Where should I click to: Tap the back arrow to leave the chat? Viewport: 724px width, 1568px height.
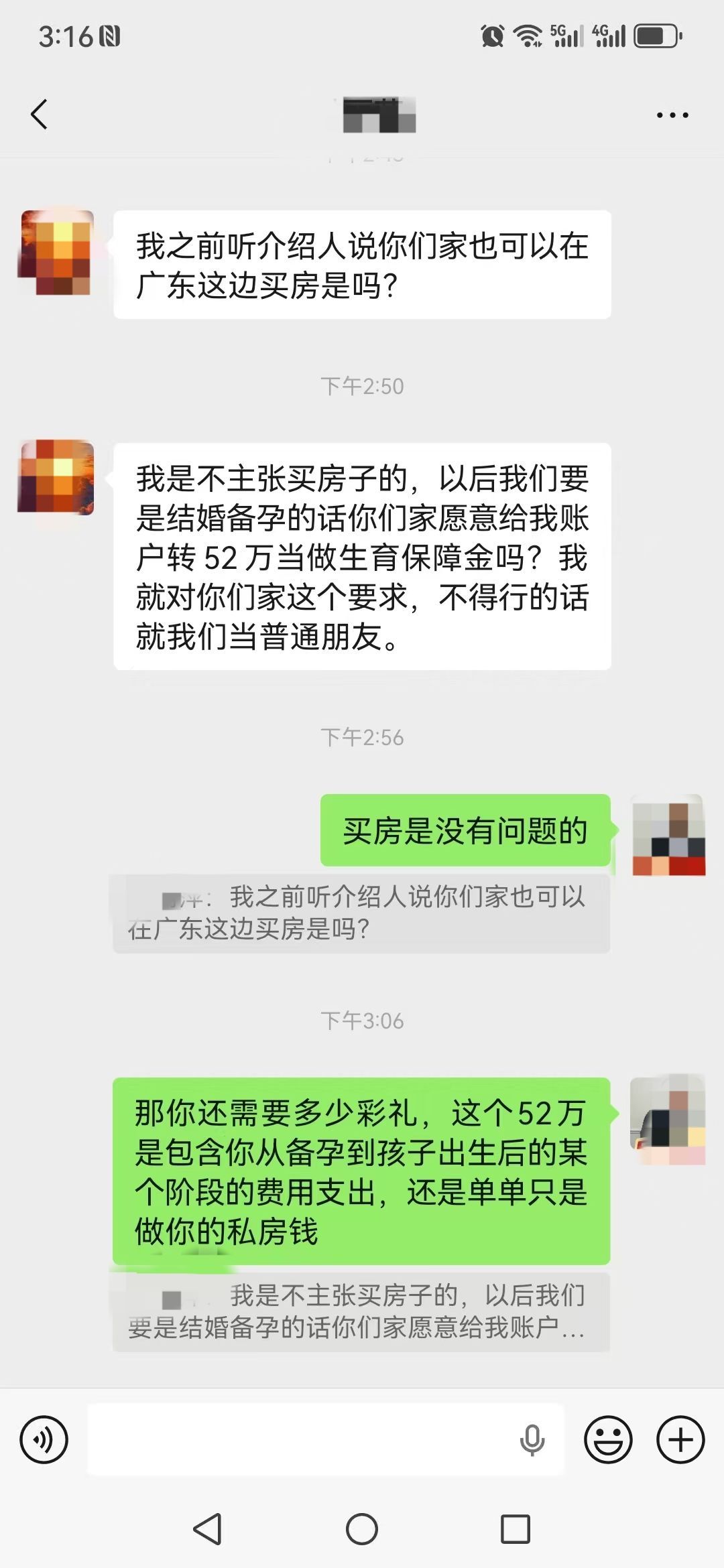click(38, 115)
